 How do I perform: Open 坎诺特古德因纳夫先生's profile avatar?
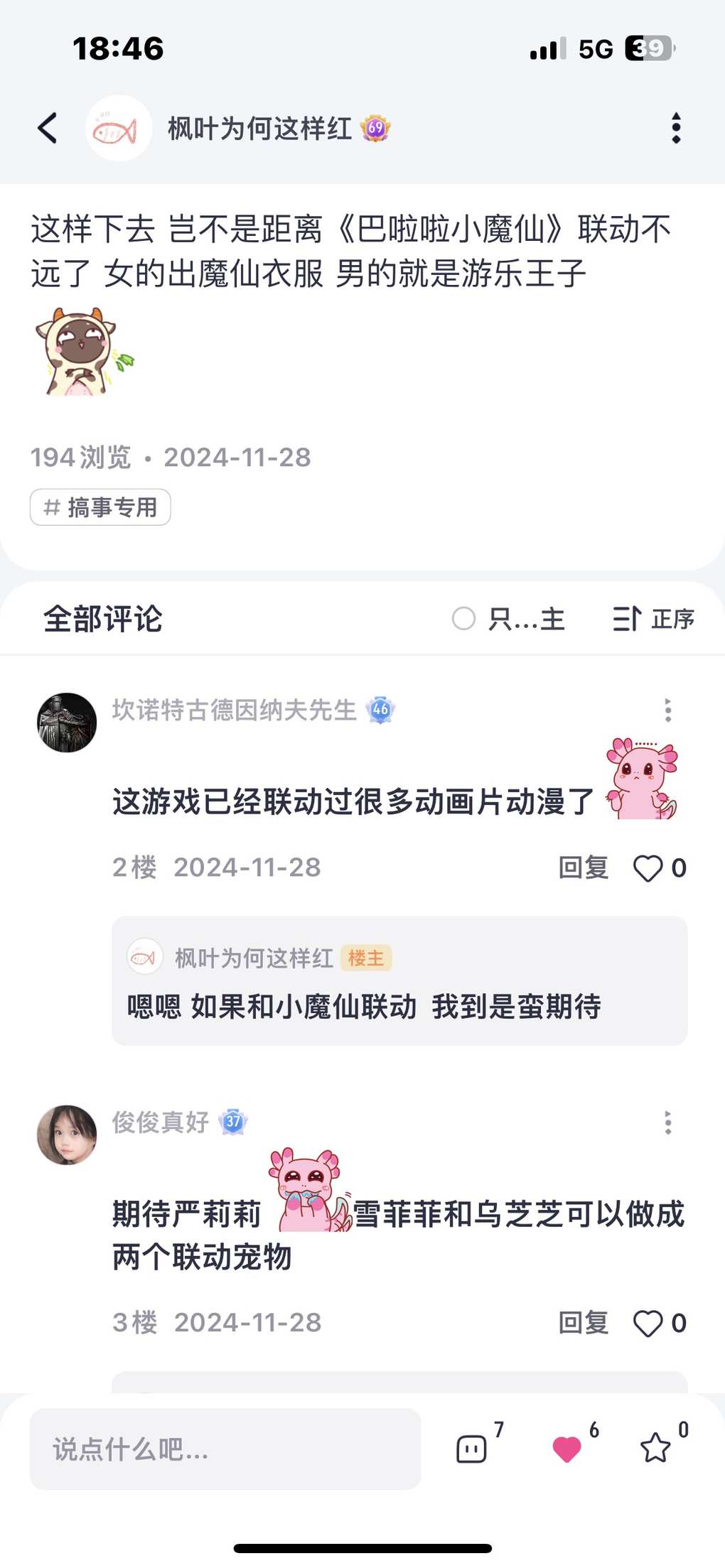[x=67, y=723]
